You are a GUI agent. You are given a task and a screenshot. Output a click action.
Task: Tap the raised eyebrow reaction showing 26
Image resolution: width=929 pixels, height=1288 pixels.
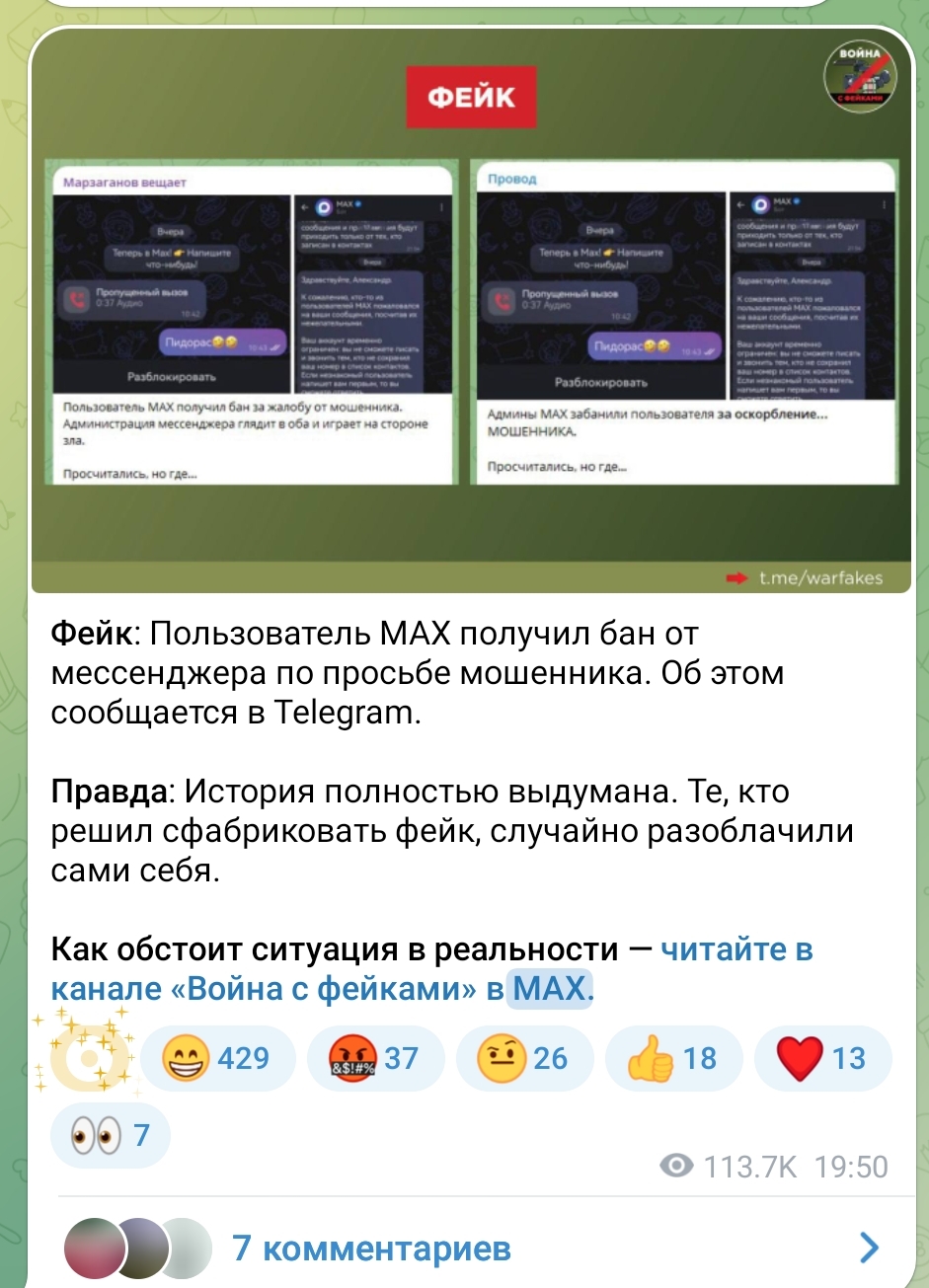pos(523,1058)
